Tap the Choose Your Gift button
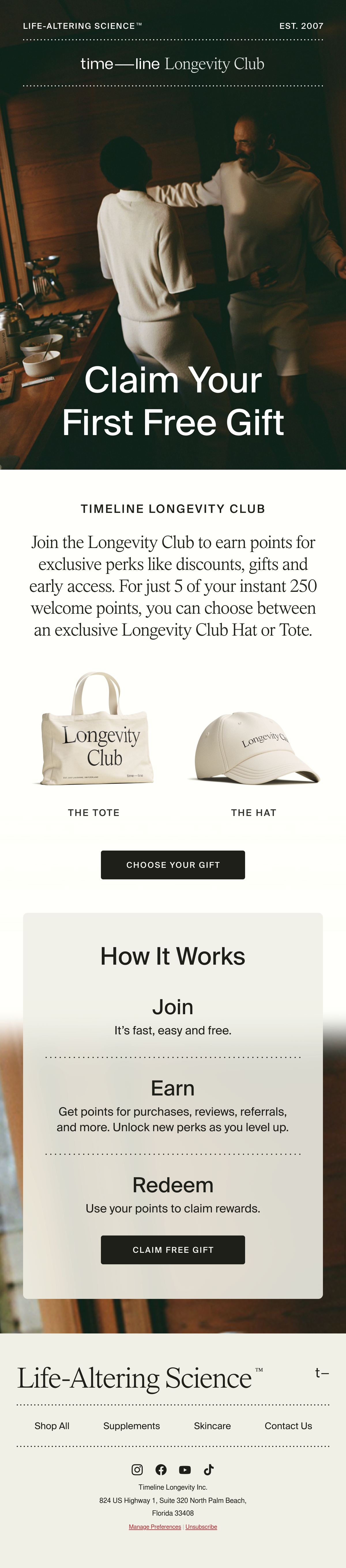Screen dimensions: 346x1568 [x=173, y=864]
